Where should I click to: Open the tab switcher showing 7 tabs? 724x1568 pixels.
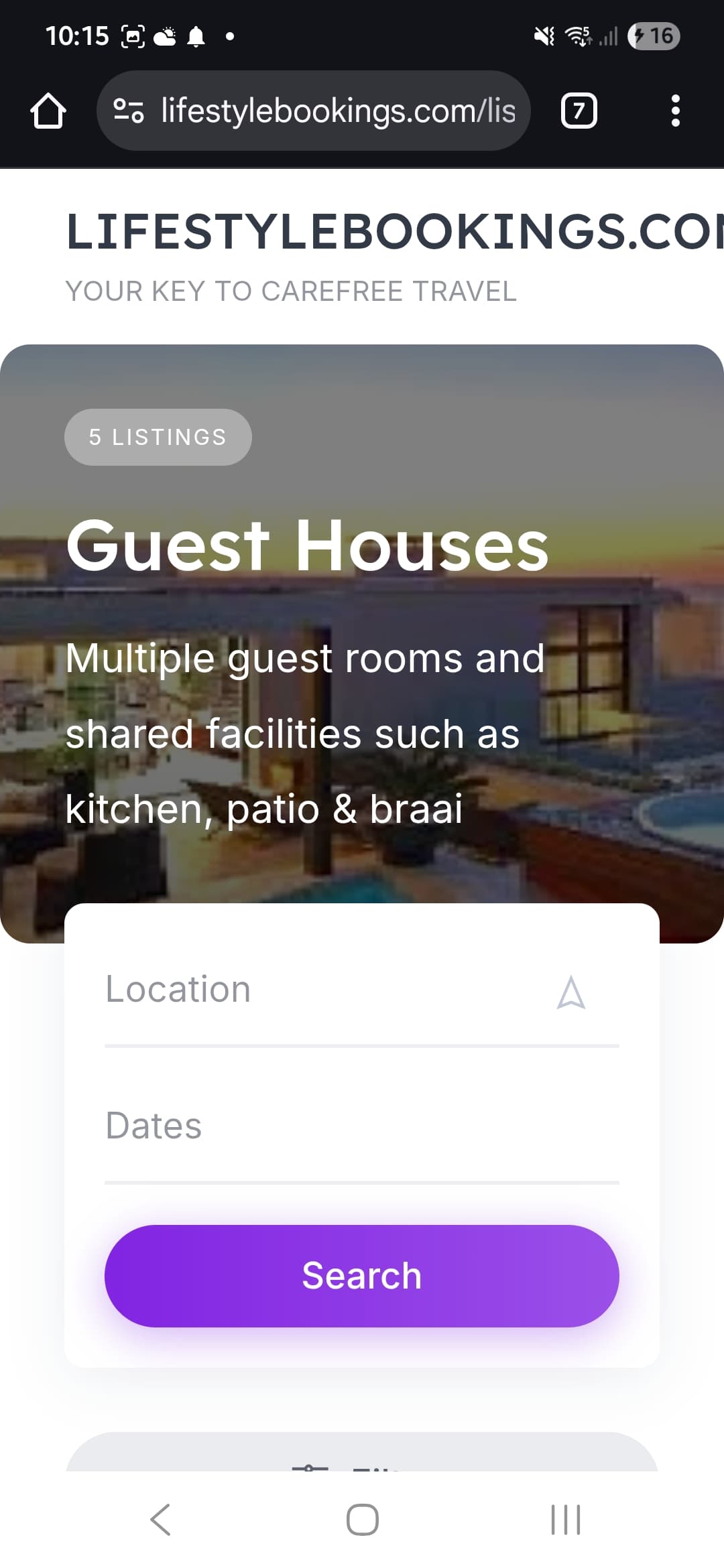pyautogui.click(x=579, y=111)
